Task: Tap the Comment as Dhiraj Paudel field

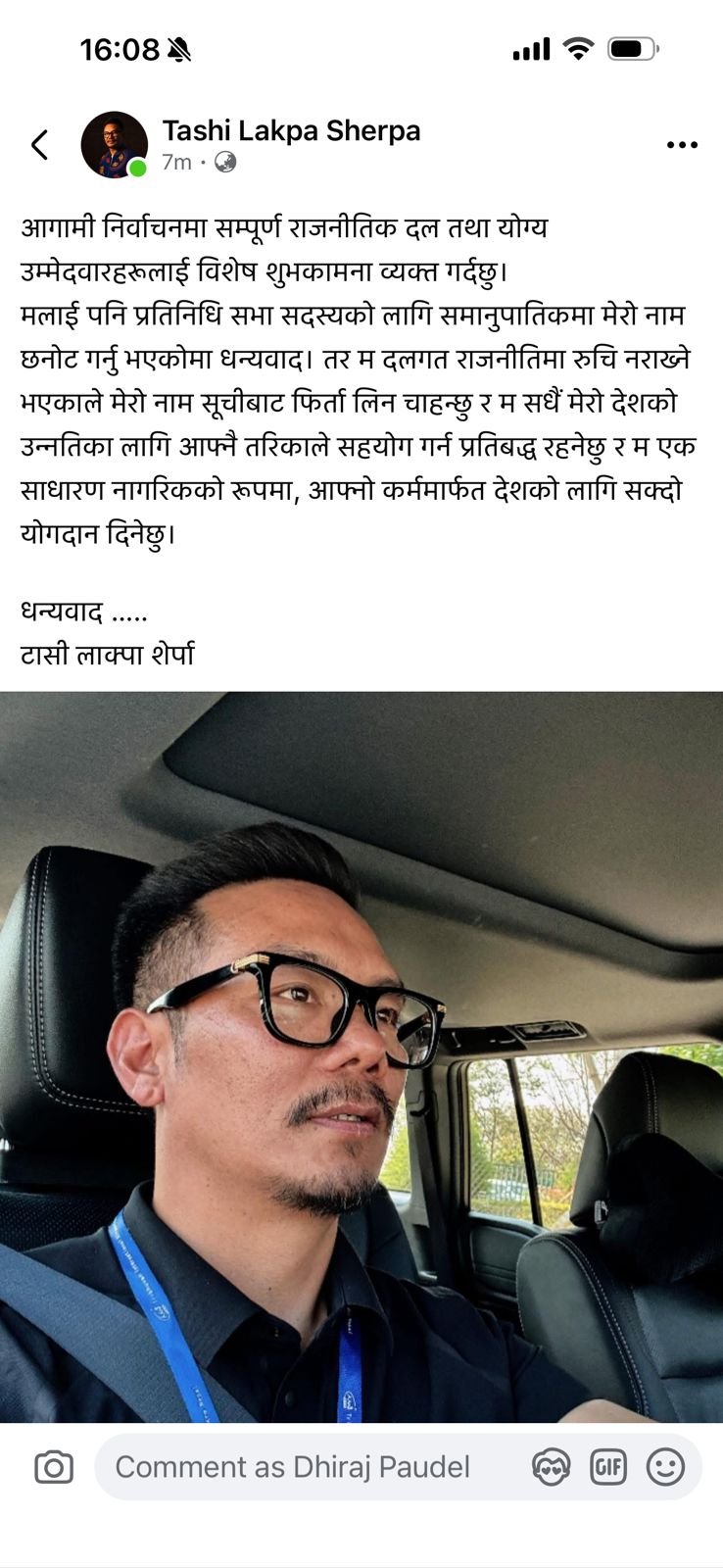Action: tap(294, 1467)
